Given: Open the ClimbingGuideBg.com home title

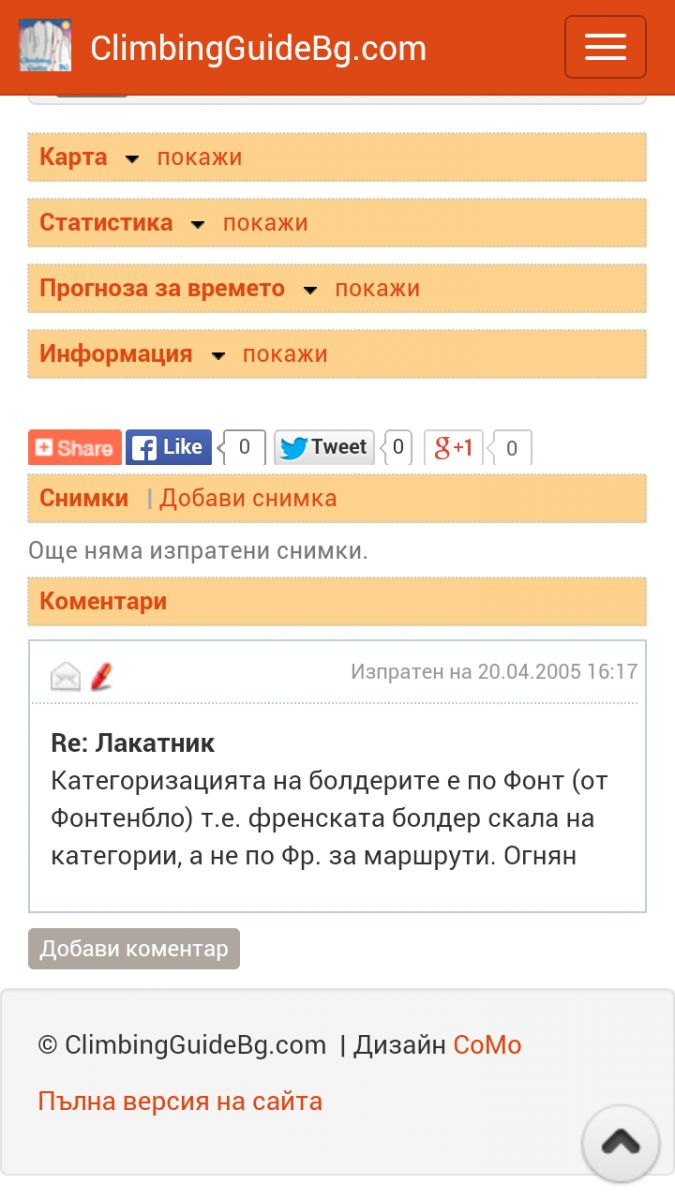Looking at the screenshot, I should 258,48.
